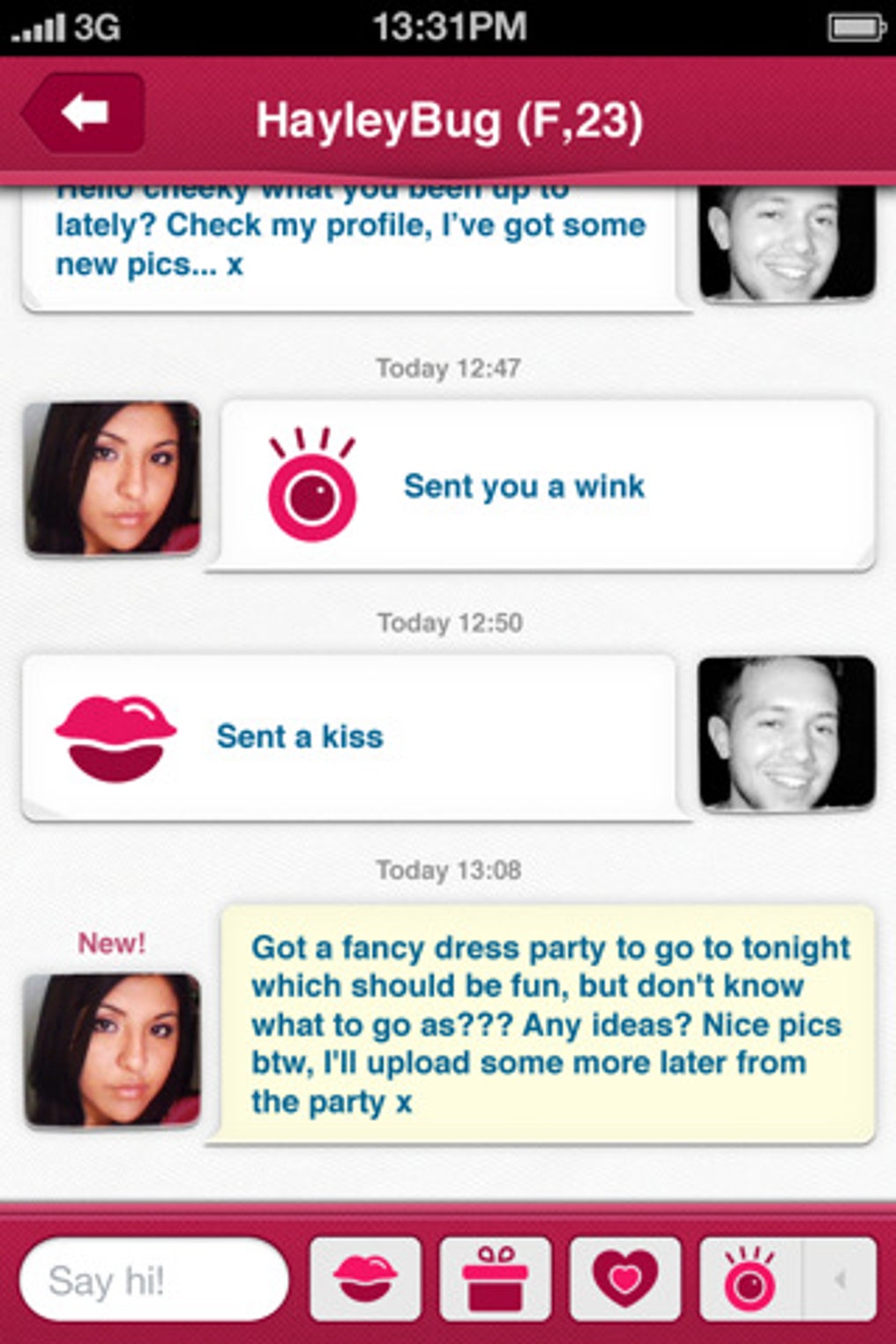This screenshot has width=896, height=1344.
Task: Expand the toolbar with the small arrow
Action: [x=841, y=1280]
